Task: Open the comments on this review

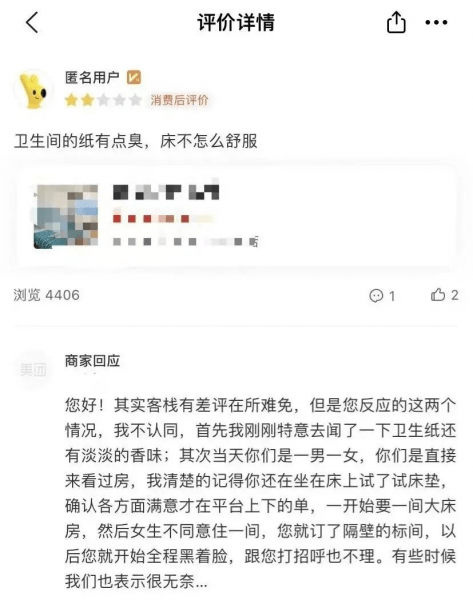Action: [x=382, y=296]
